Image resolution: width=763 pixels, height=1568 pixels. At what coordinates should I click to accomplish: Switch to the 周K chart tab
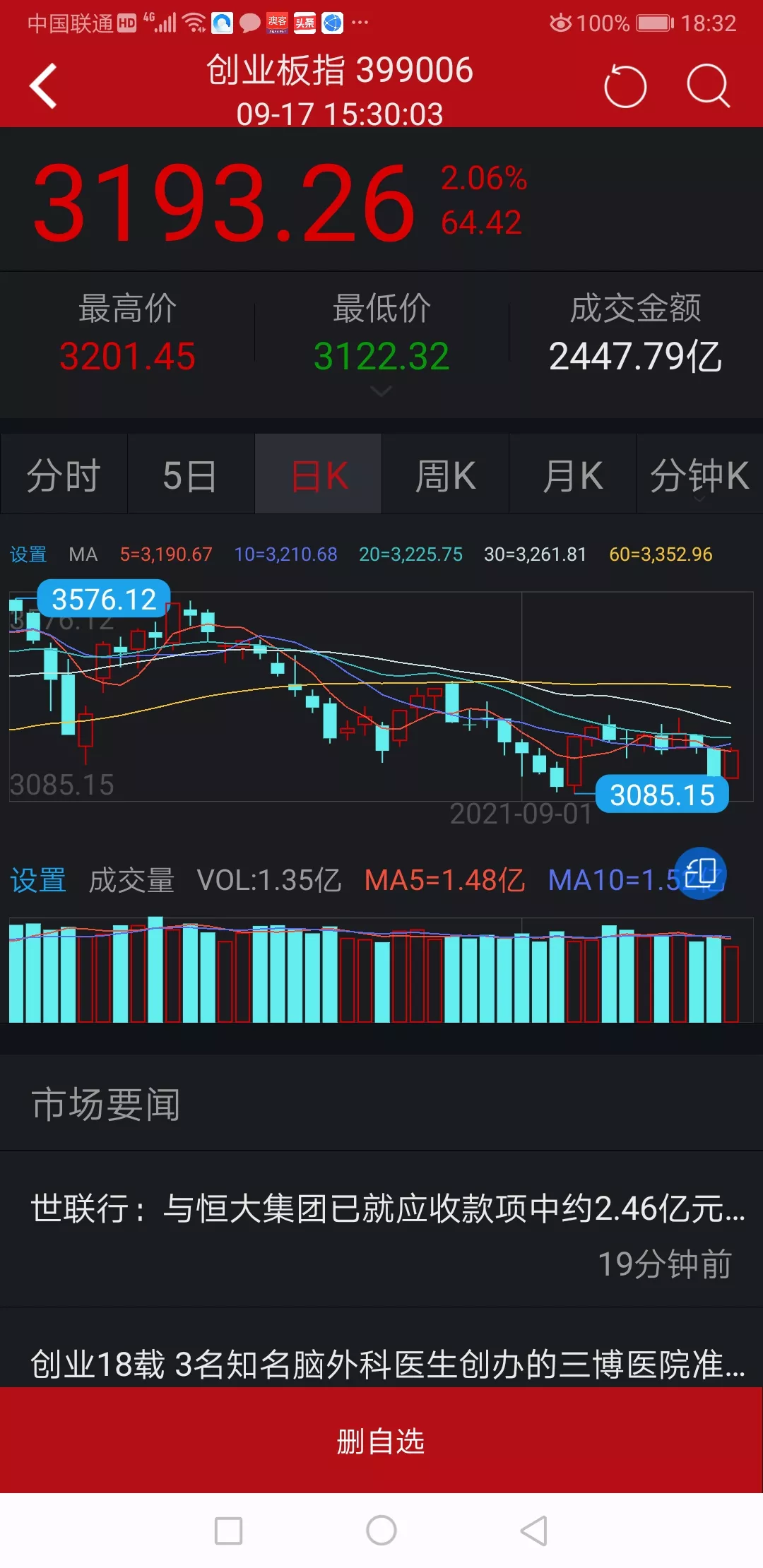point(445,475)
